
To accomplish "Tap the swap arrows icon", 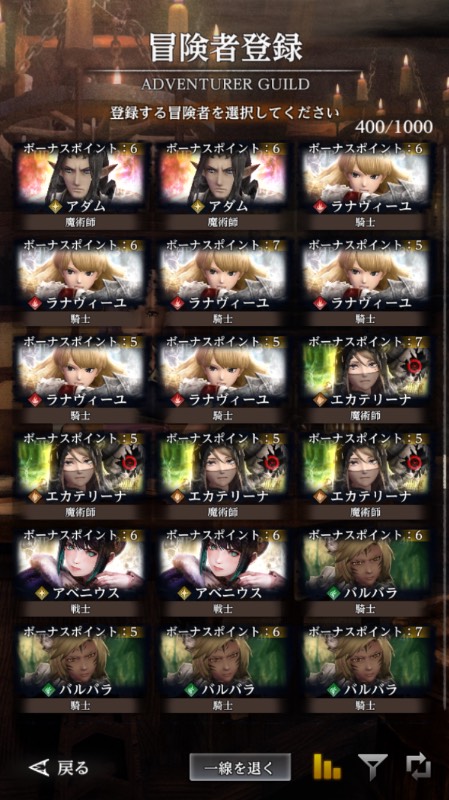I will pos(418,767).
